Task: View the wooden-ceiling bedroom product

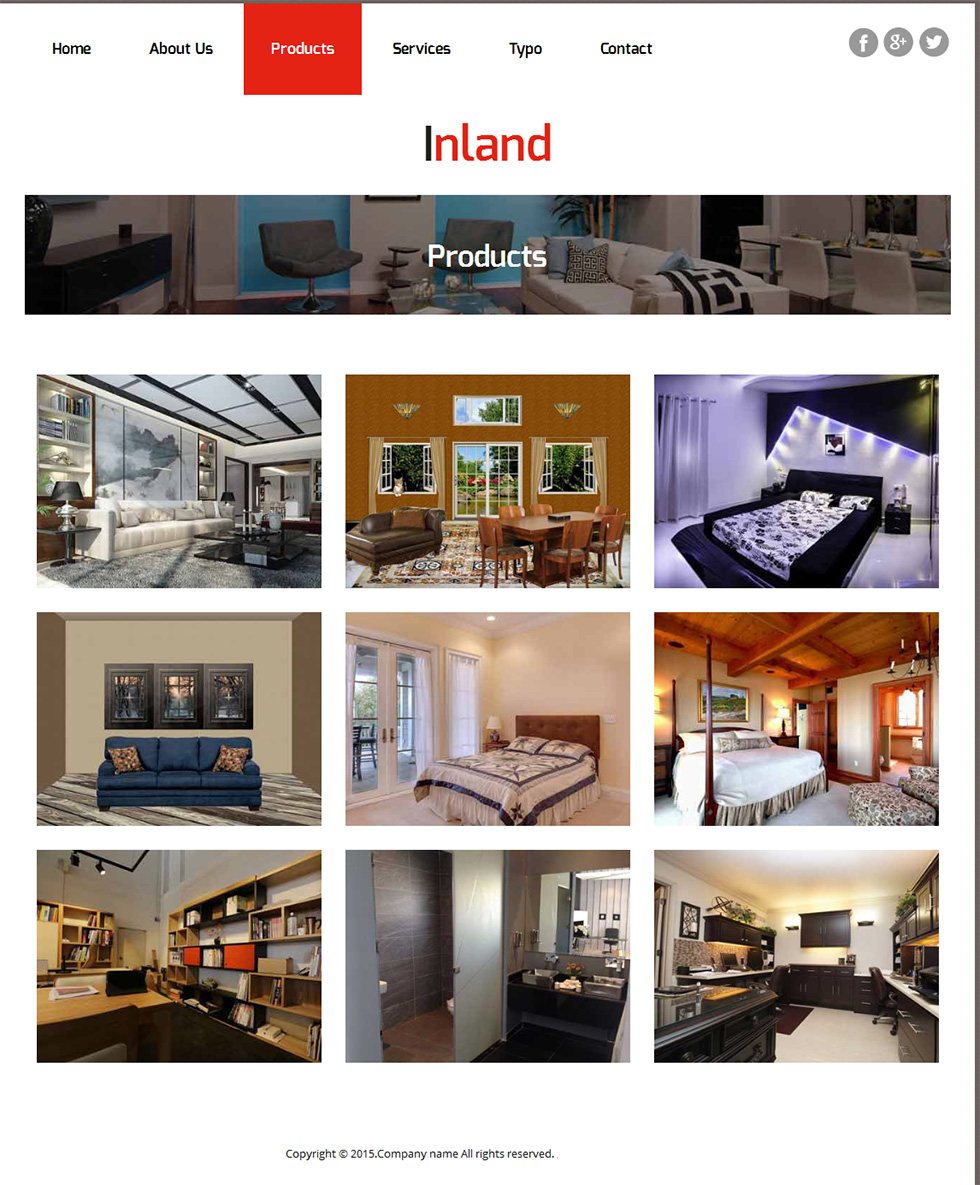Action: (x=796, y=718)
